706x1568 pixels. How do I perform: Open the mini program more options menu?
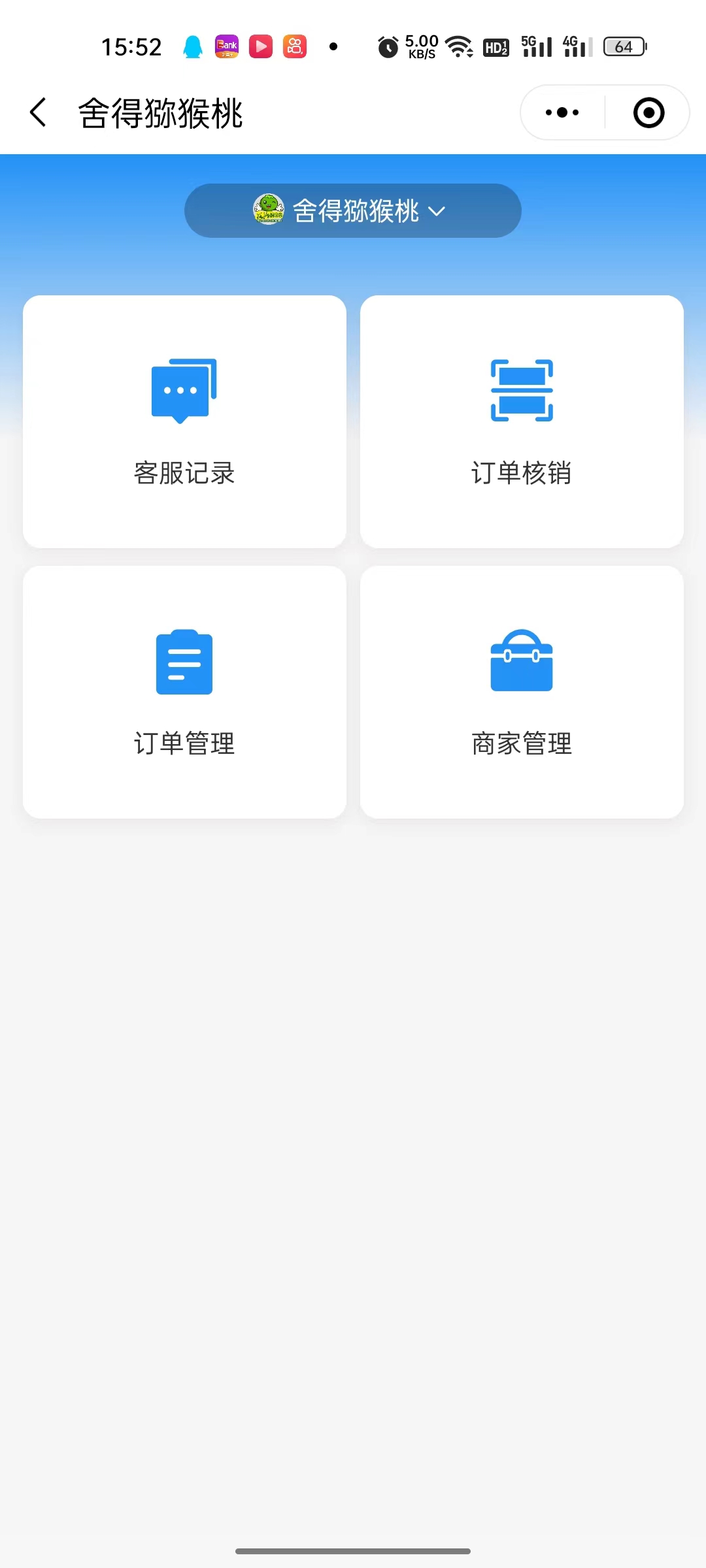562,112
